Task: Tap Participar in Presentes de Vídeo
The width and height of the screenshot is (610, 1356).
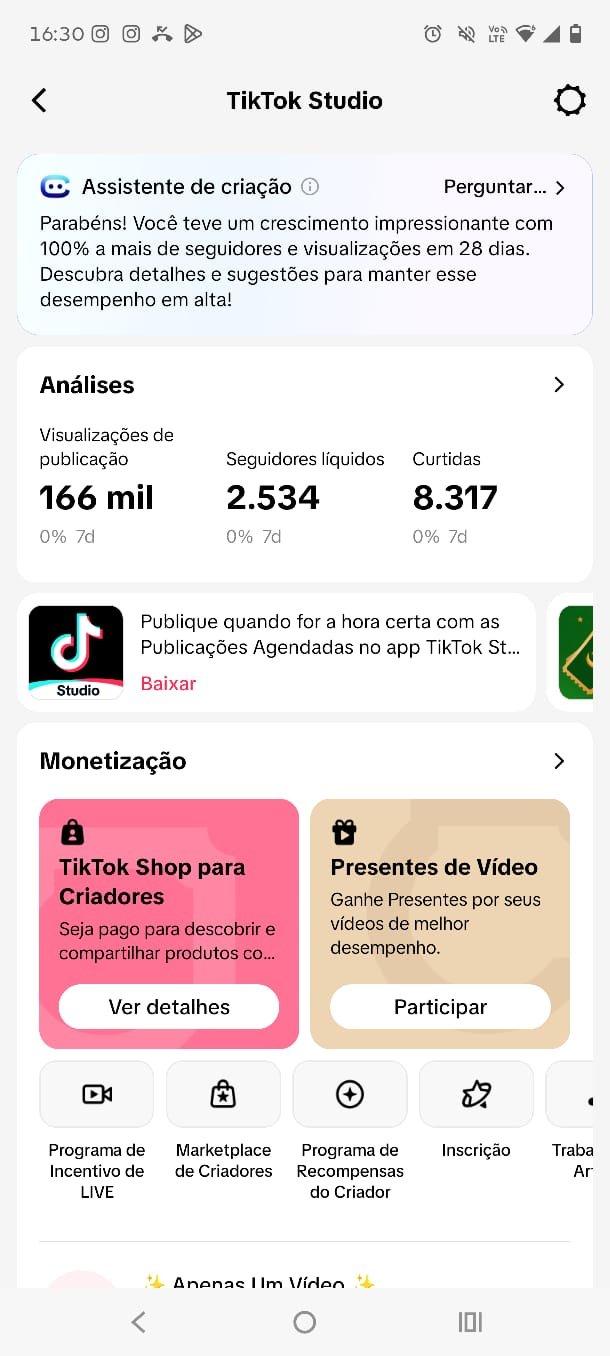Action: click(x=440, y=1007)
